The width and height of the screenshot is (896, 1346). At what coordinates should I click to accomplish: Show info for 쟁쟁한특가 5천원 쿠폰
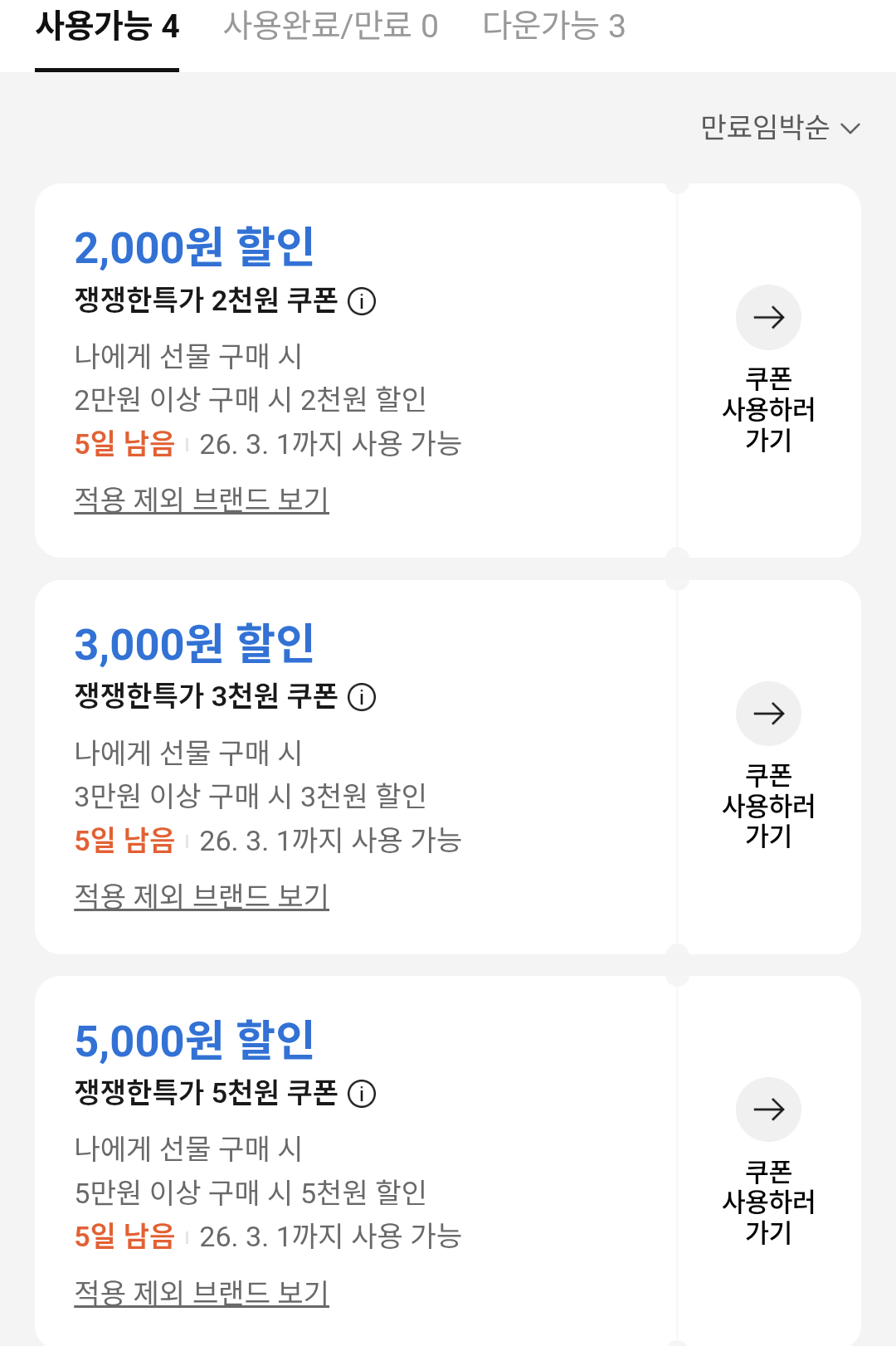click(362, 1094)
